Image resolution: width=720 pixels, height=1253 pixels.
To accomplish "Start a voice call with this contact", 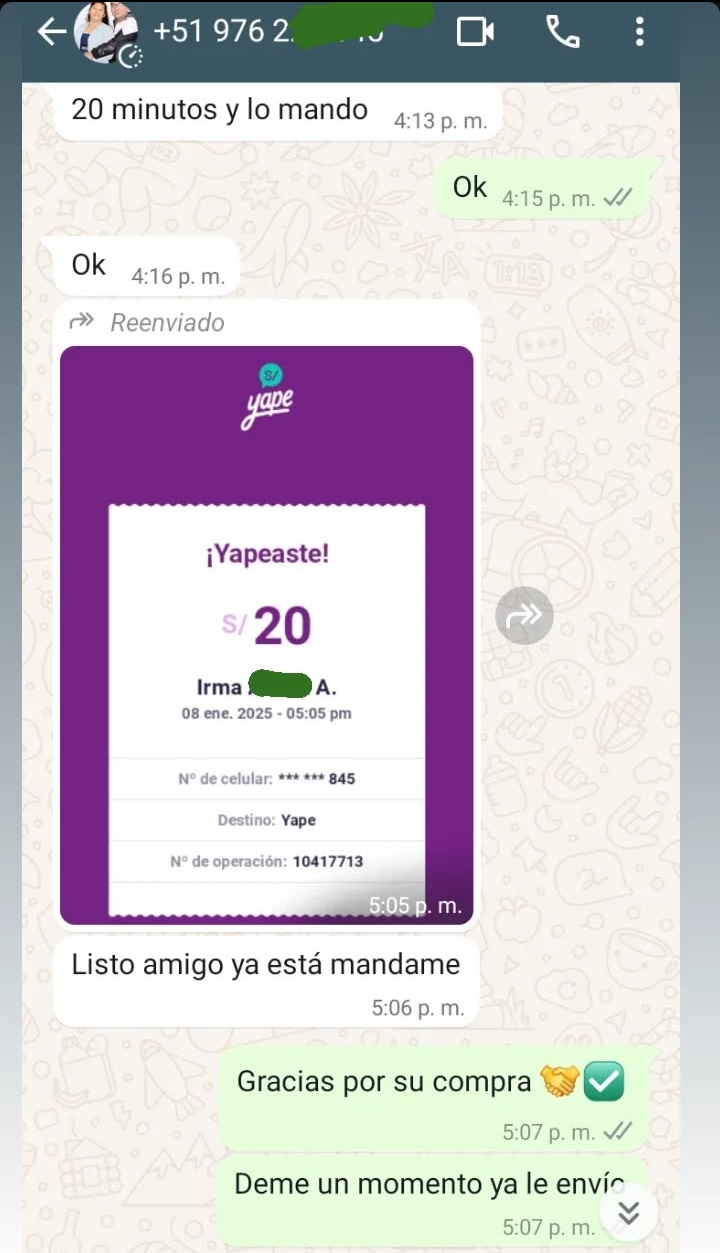I will click(x=563, y=32).
